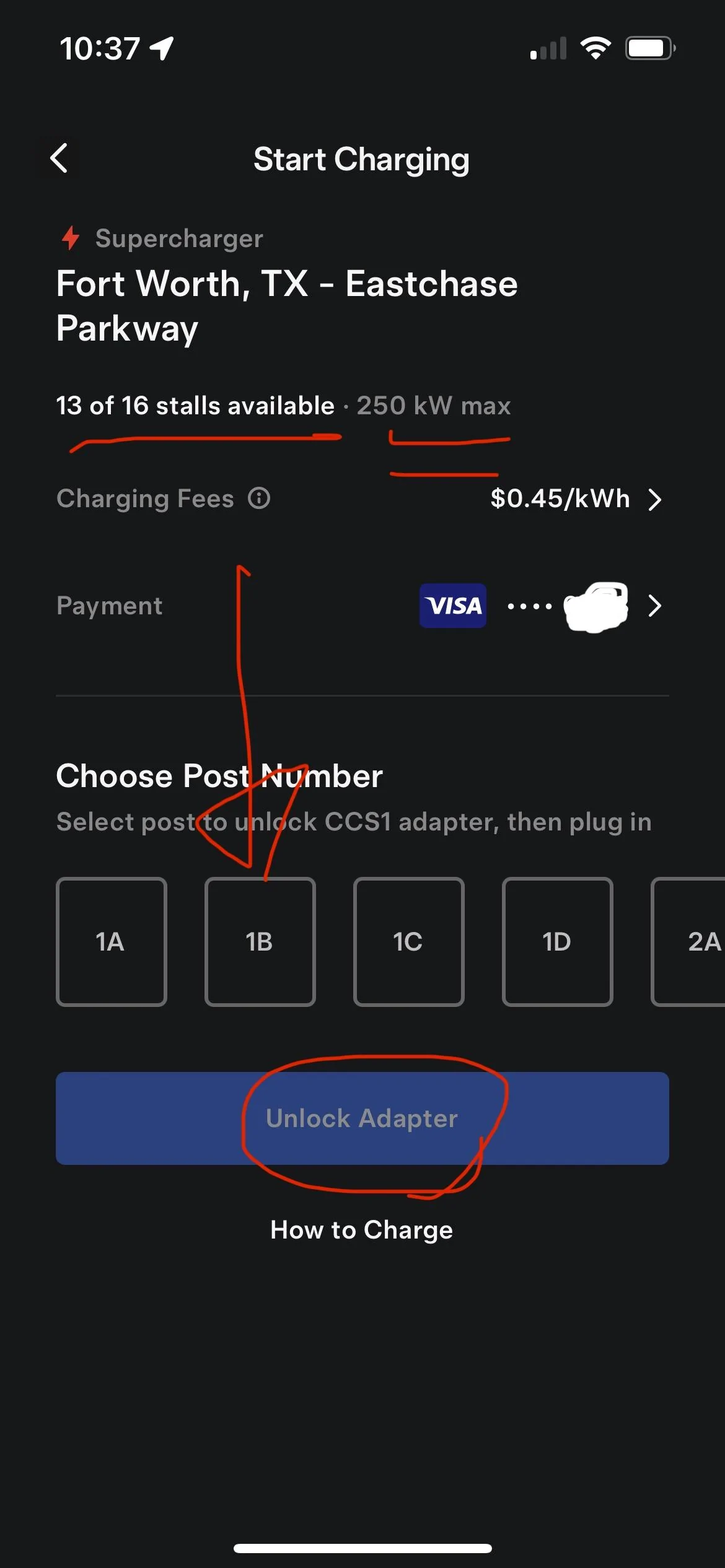View $0.45/kWh charging fee details
The image size is (725, 1568).
click(x=575, y=499)
